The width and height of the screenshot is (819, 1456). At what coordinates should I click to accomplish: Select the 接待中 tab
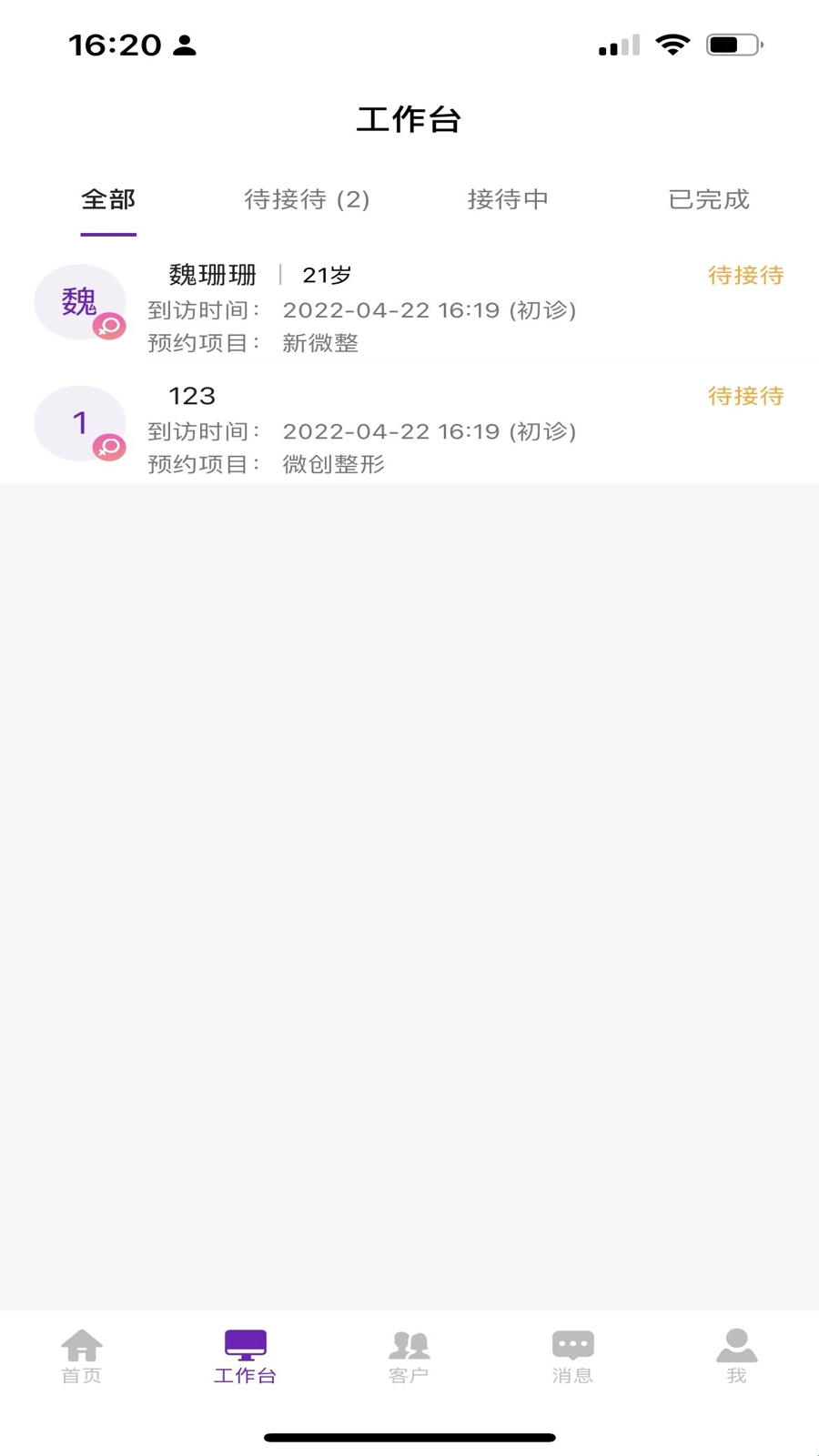coord(508,200)
